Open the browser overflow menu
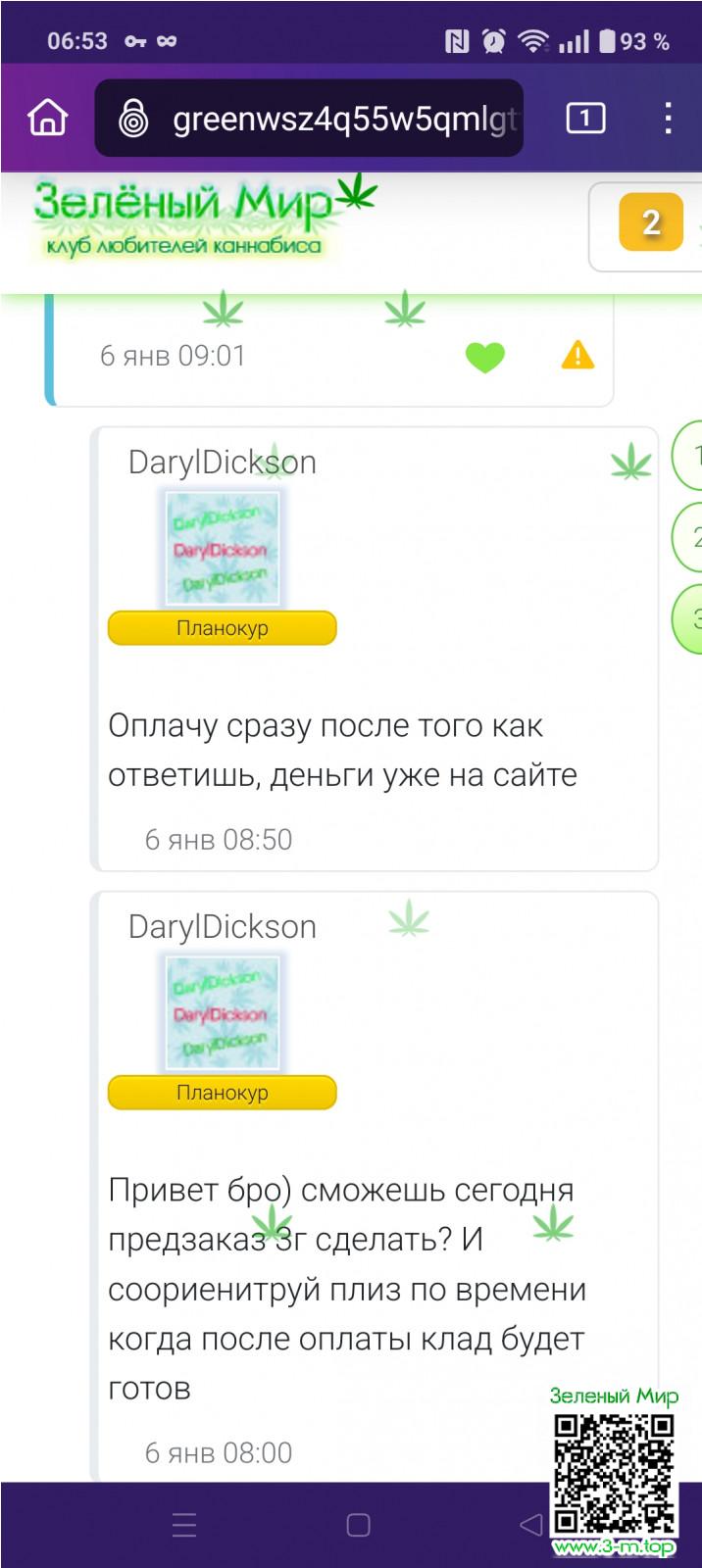 click(x=668, y=119)
